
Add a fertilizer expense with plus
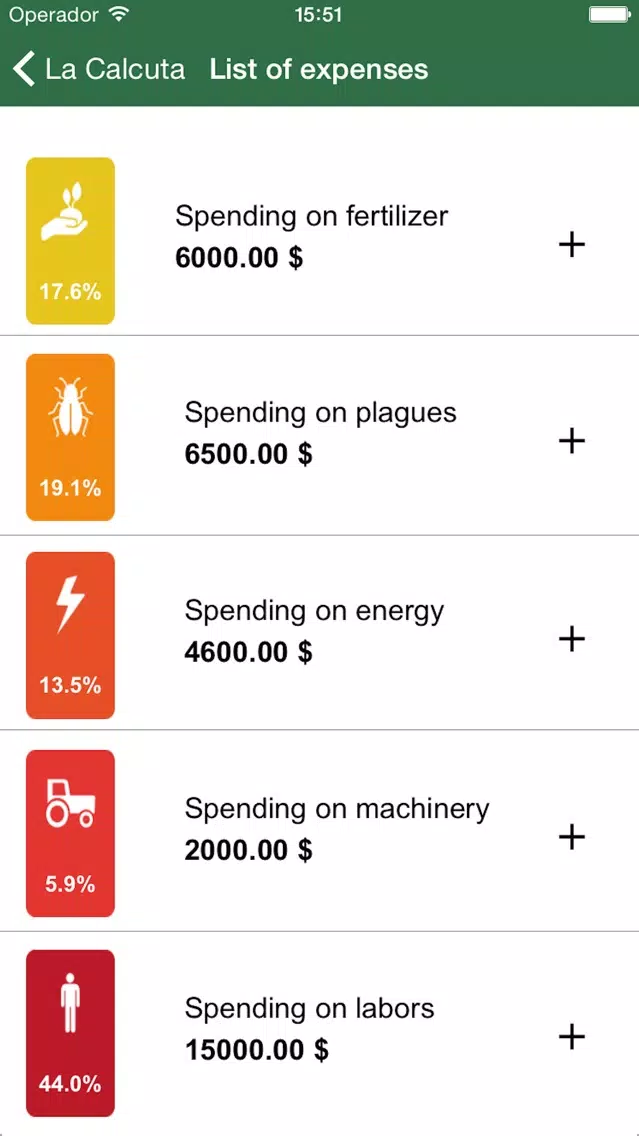click(x=572, y=245)
